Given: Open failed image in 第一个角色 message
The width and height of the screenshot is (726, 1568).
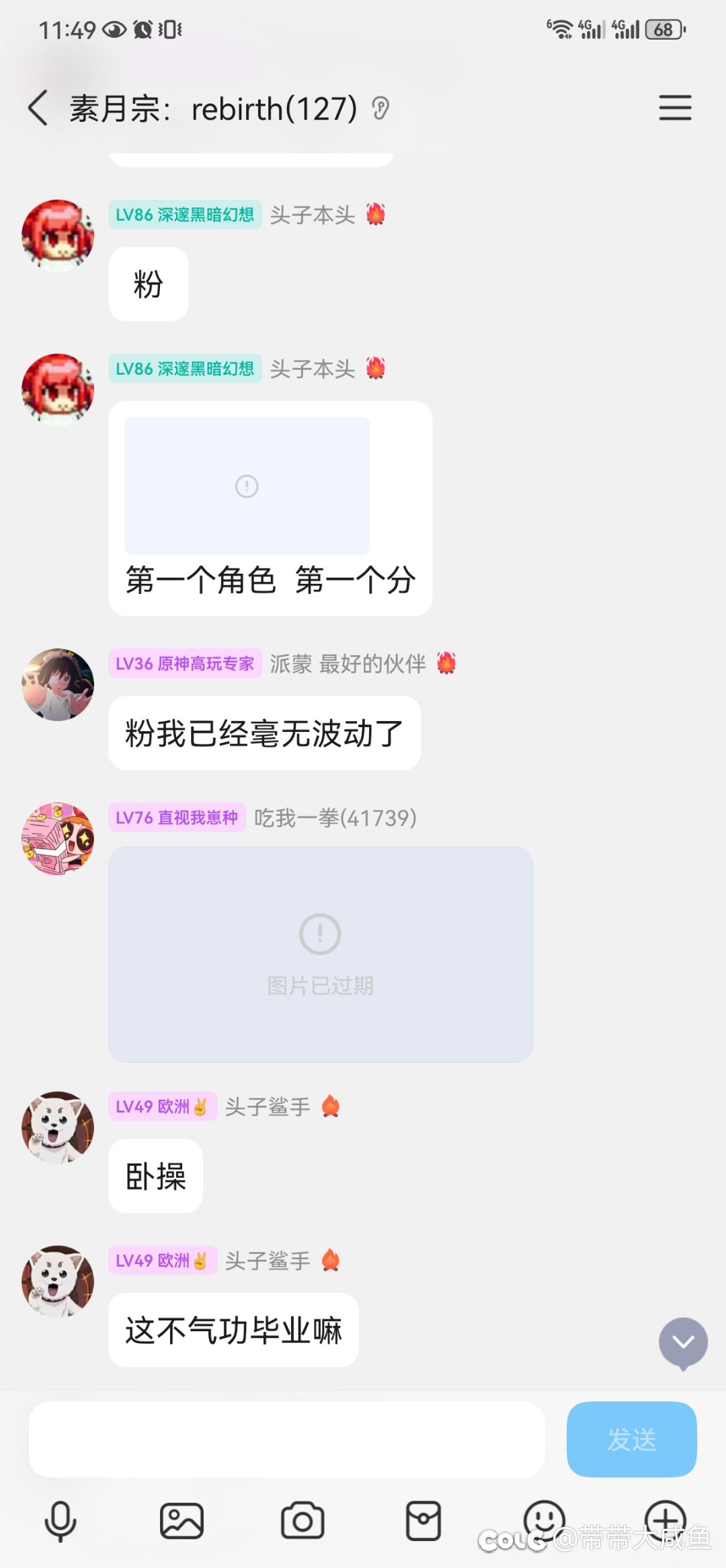Looking at the screenshot, I should pos(247,486).
